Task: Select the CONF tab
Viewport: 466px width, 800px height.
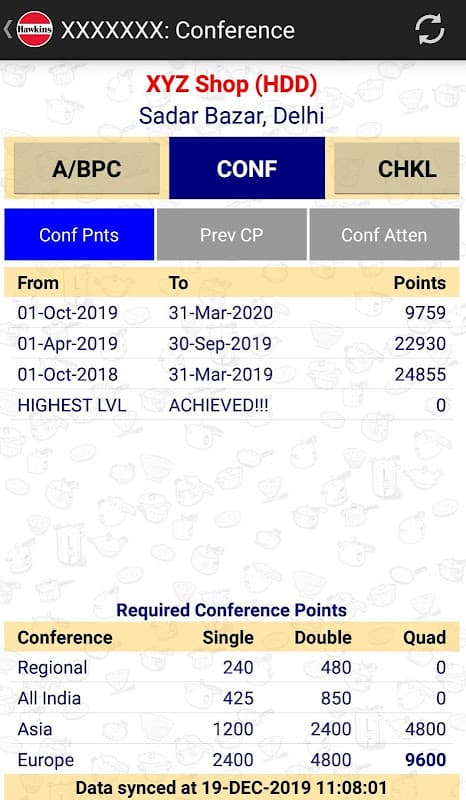Action: (247, 168)
